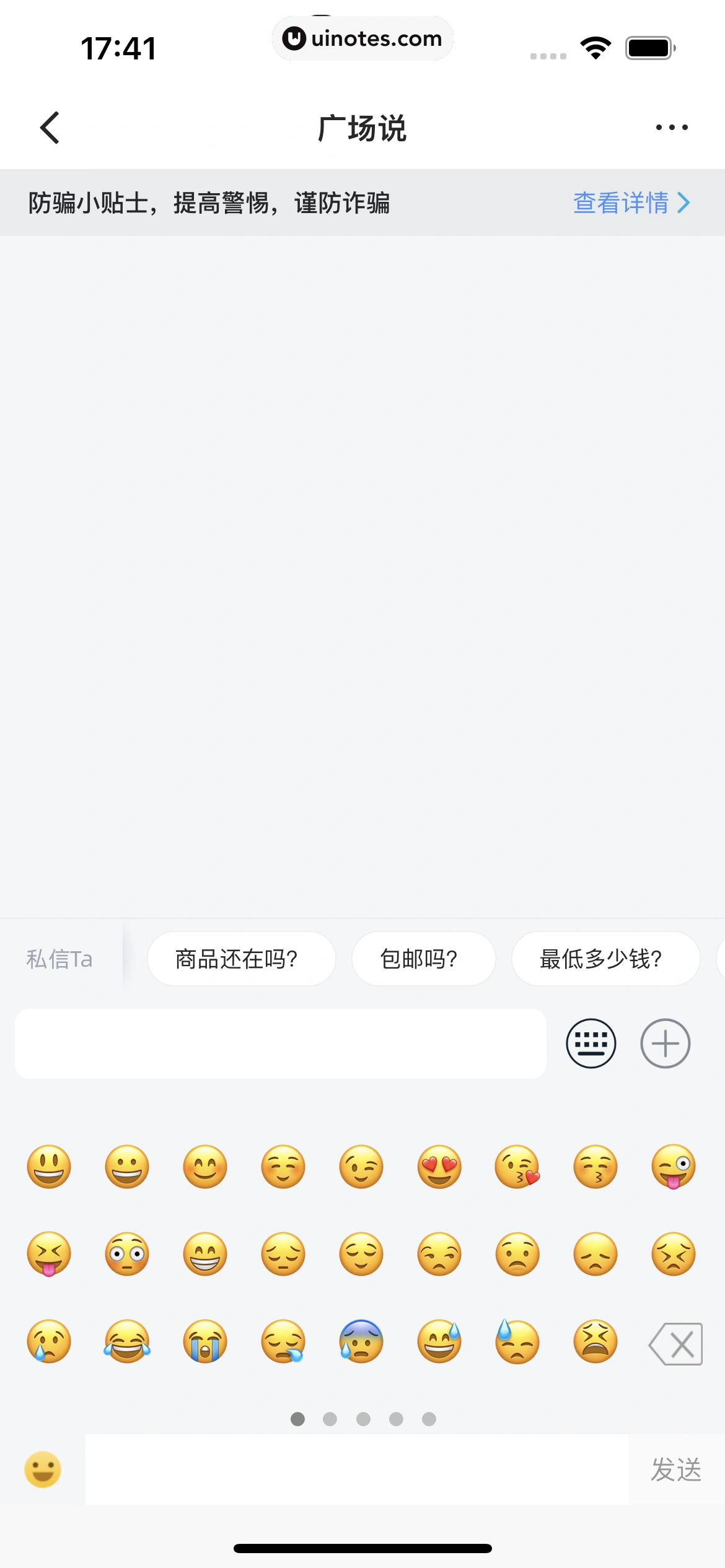Open 查看详情 anti-fraud tips link
Image resolution: width=725 pixels, height=1568 pixels.
click(x=631, y=203)
